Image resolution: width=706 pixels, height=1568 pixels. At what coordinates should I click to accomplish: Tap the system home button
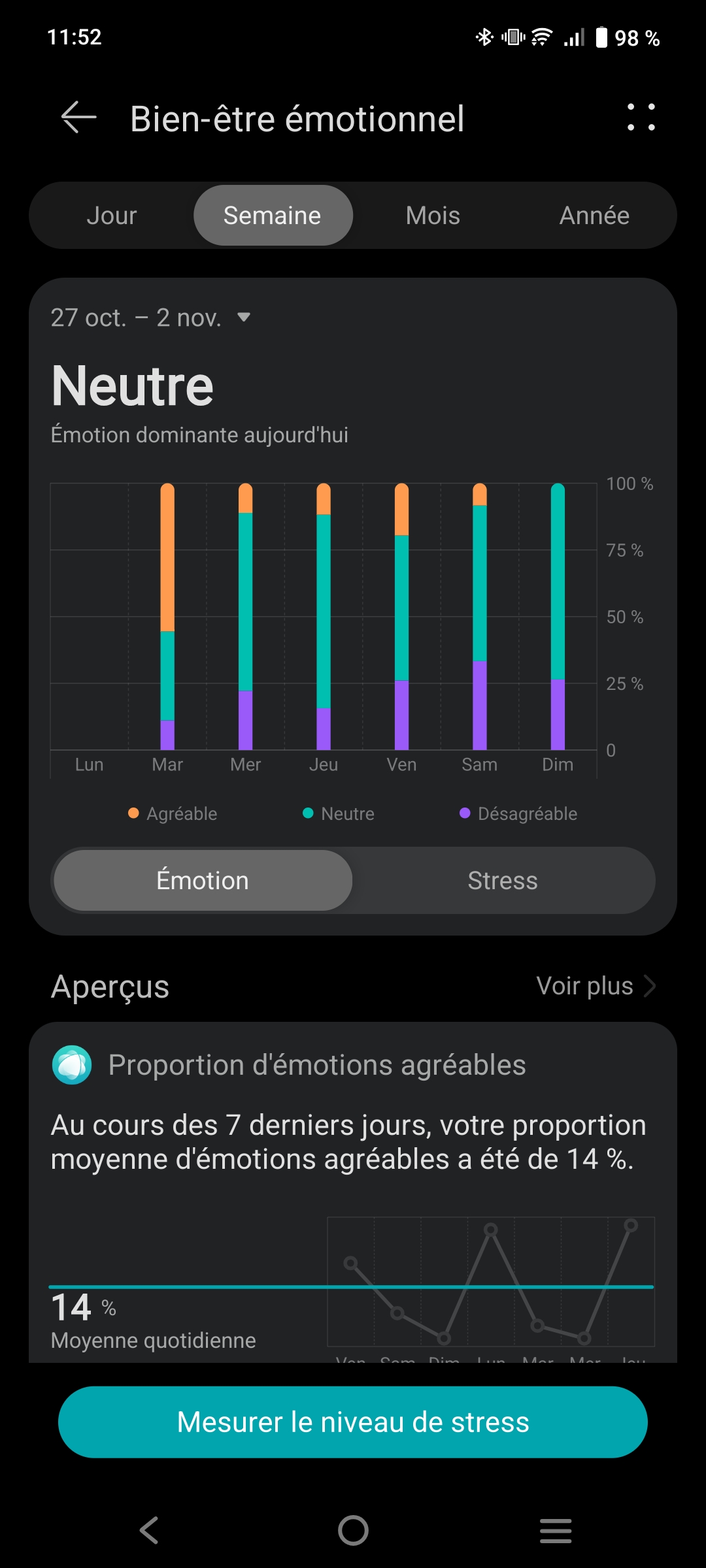[x=353, y=1530]
